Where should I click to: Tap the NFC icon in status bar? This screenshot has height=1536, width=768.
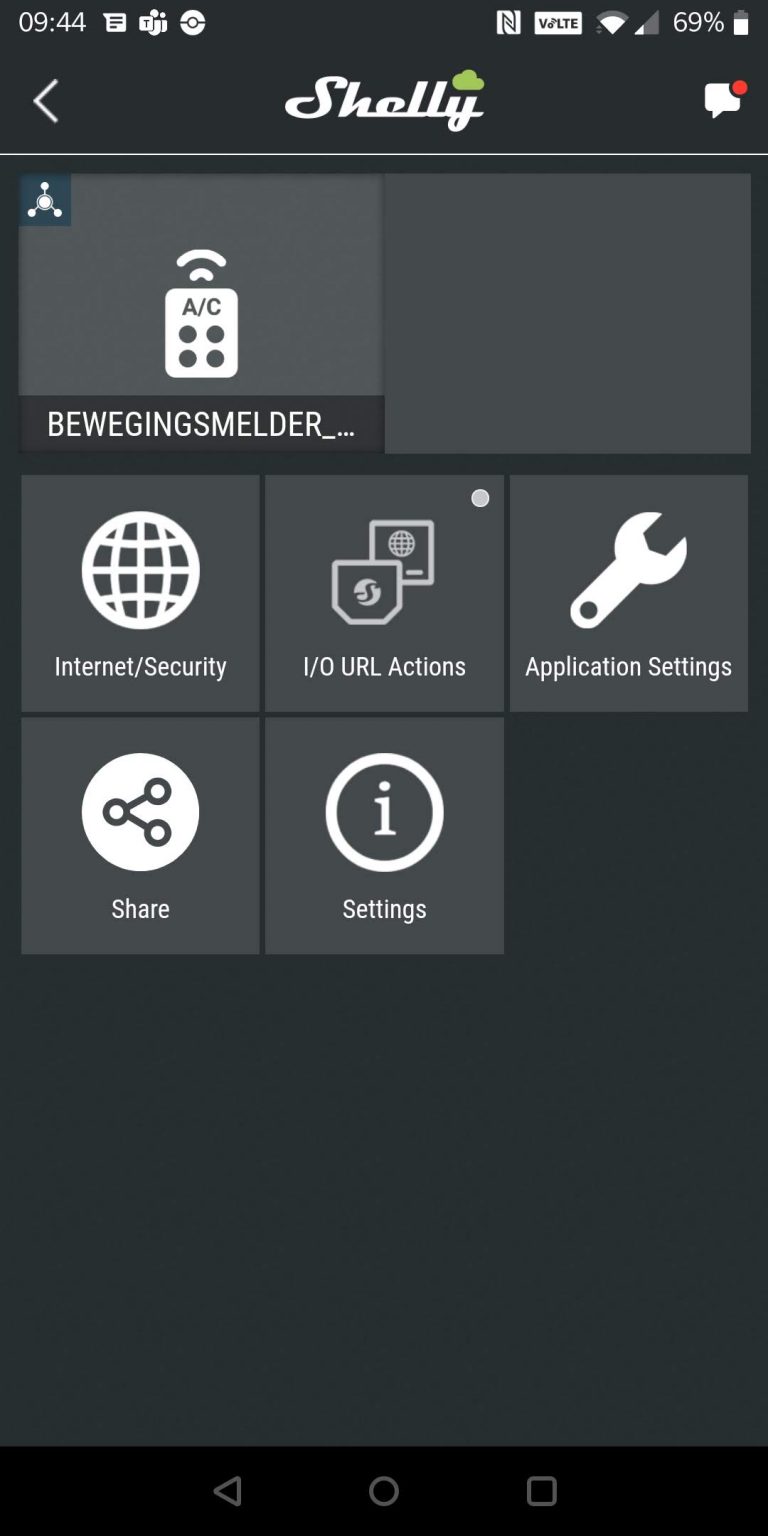coord(508,22)
